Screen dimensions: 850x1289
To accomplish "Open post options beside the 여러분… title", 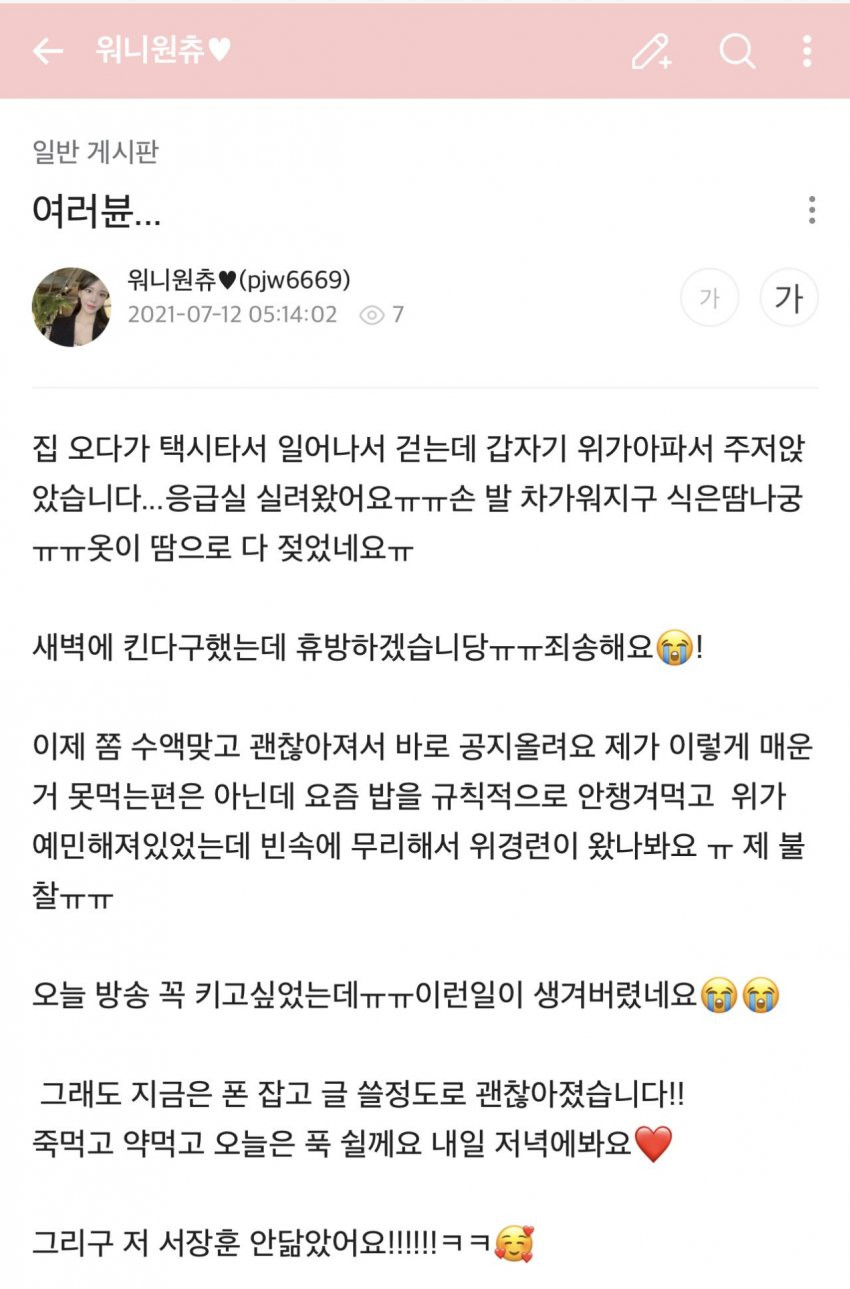I will click(811, 210).
